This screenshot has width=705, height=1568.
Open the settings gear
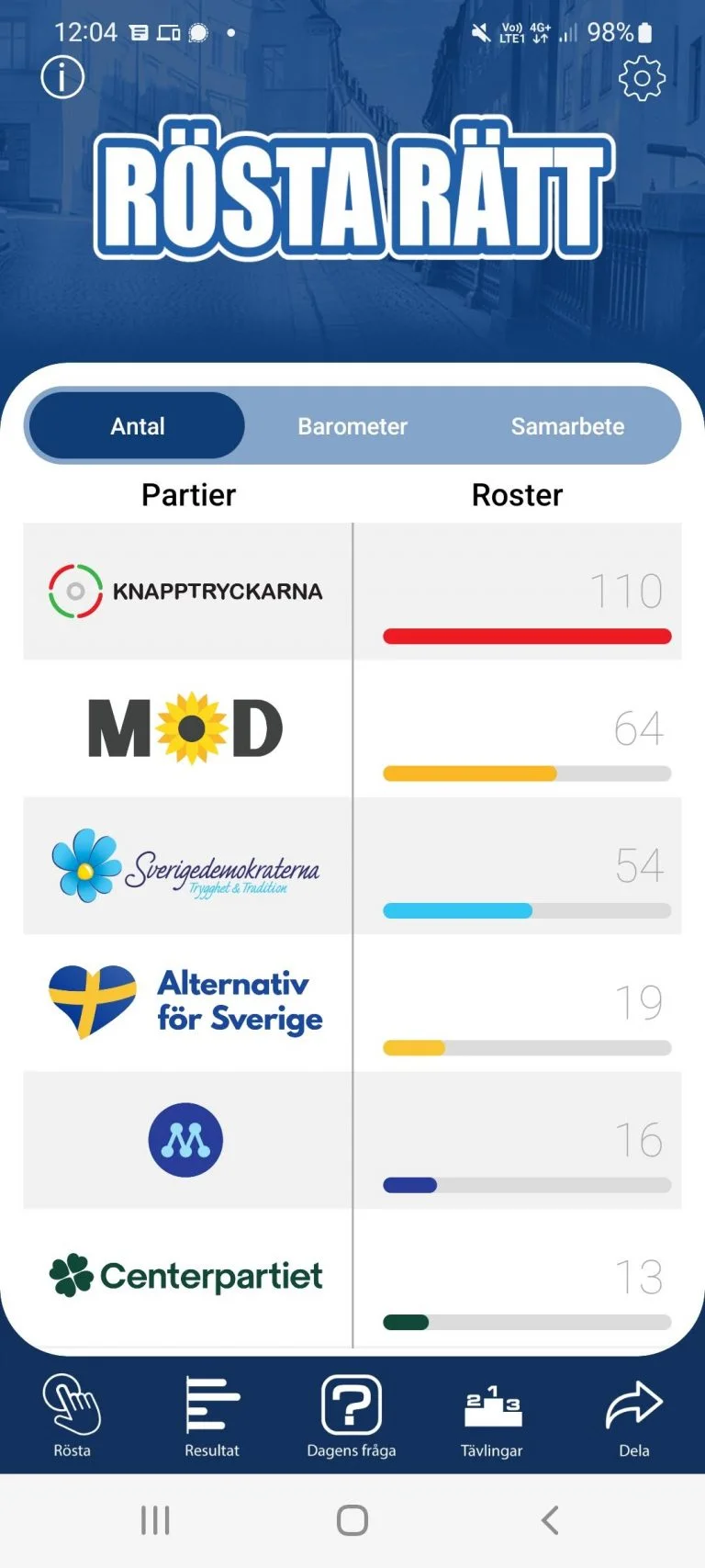pyautogui.click(x=642, y=77)
